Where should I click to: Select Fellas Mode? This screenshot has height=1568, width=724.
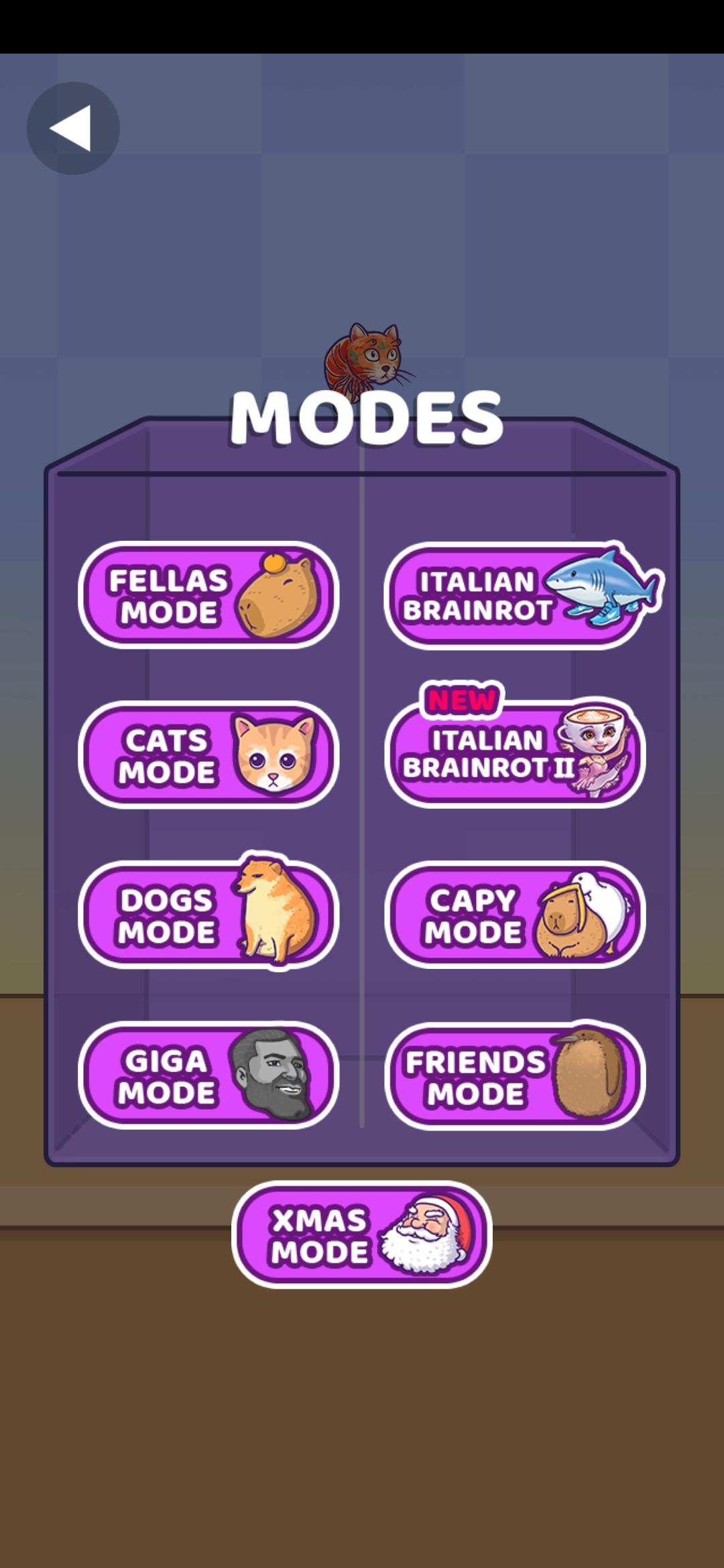pos(208,595)
